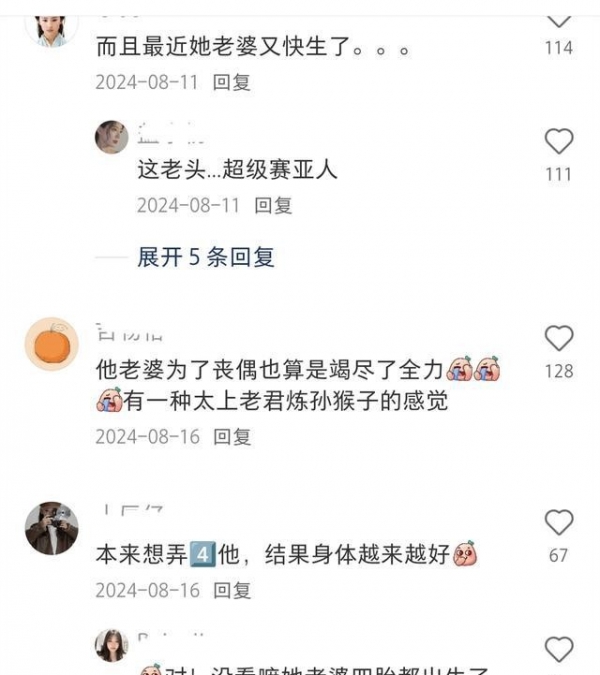Like the comment '本来想弄4他'
Viewport: 600px width, 675px height.
coord(558,522)
